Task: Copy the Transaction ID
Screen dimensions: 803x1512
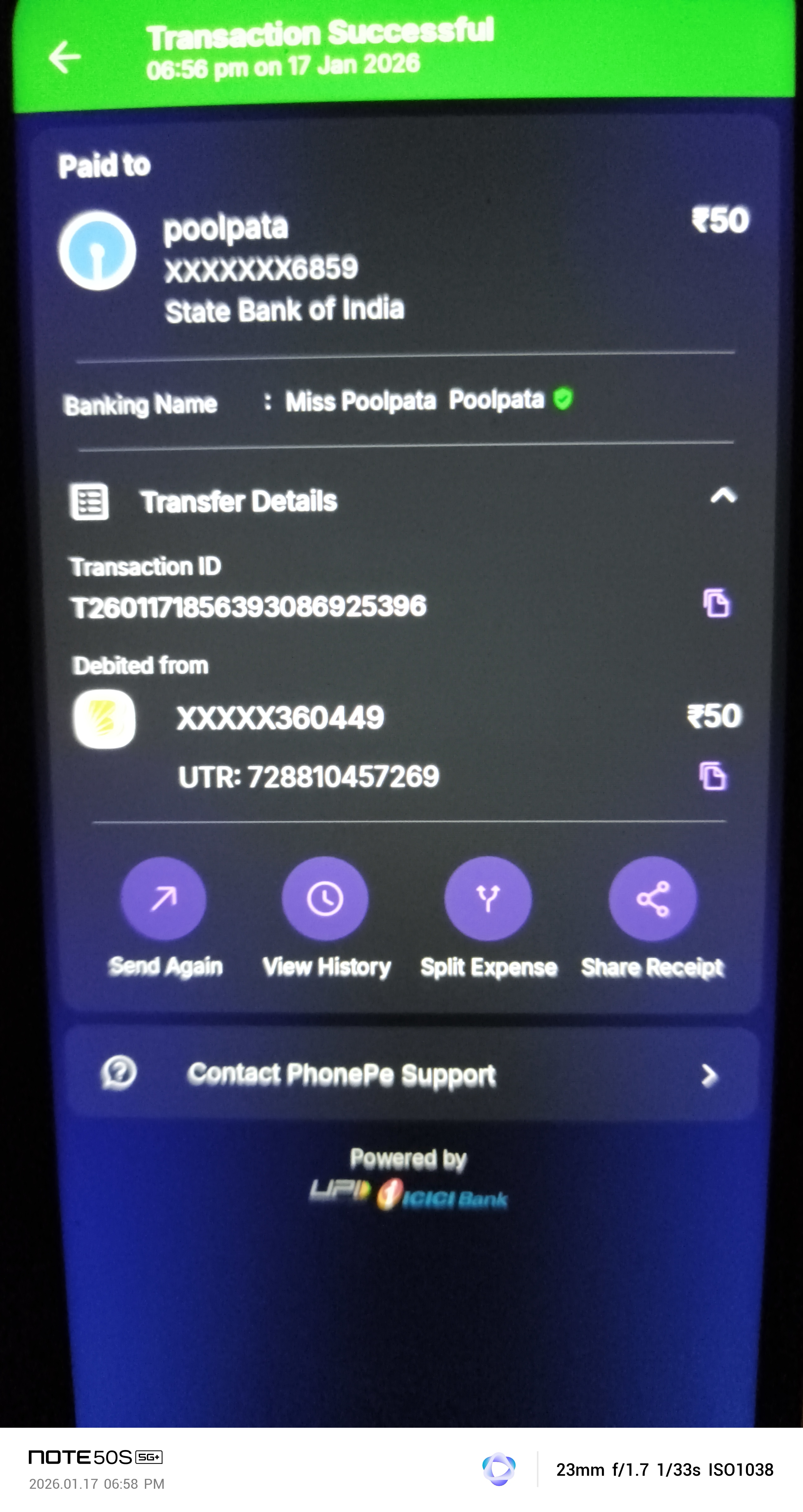Action: point(716,603)
